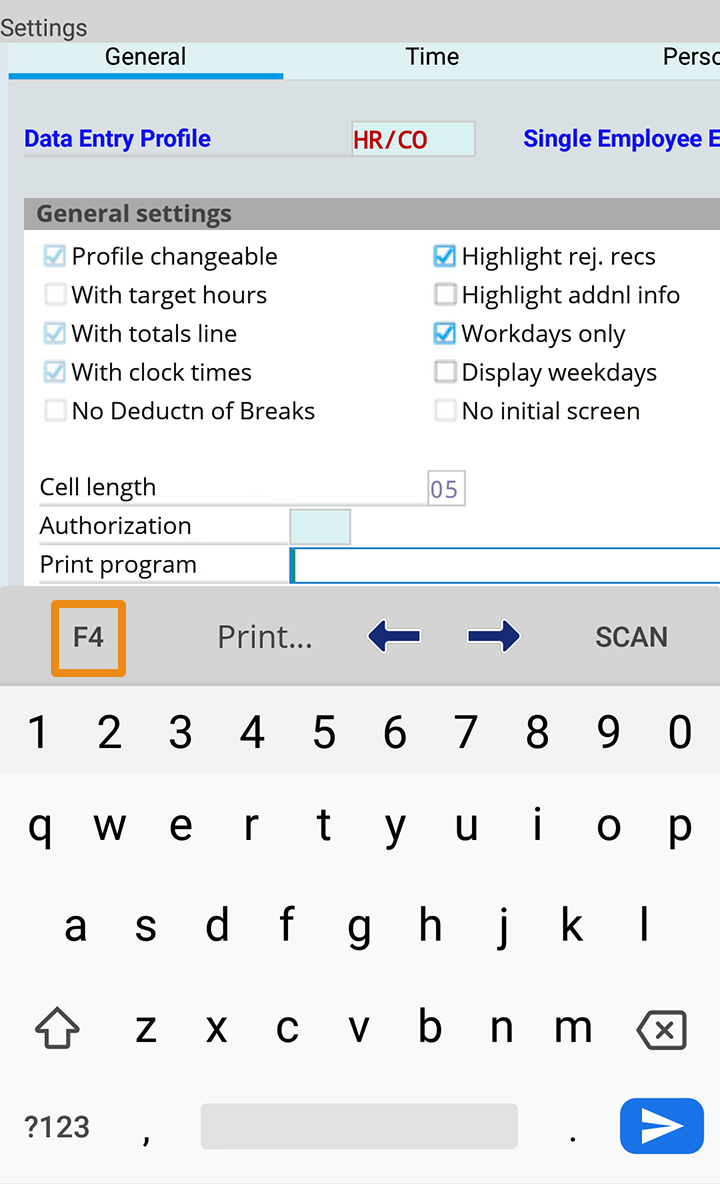Edit the Cell length field

point(446,489)
